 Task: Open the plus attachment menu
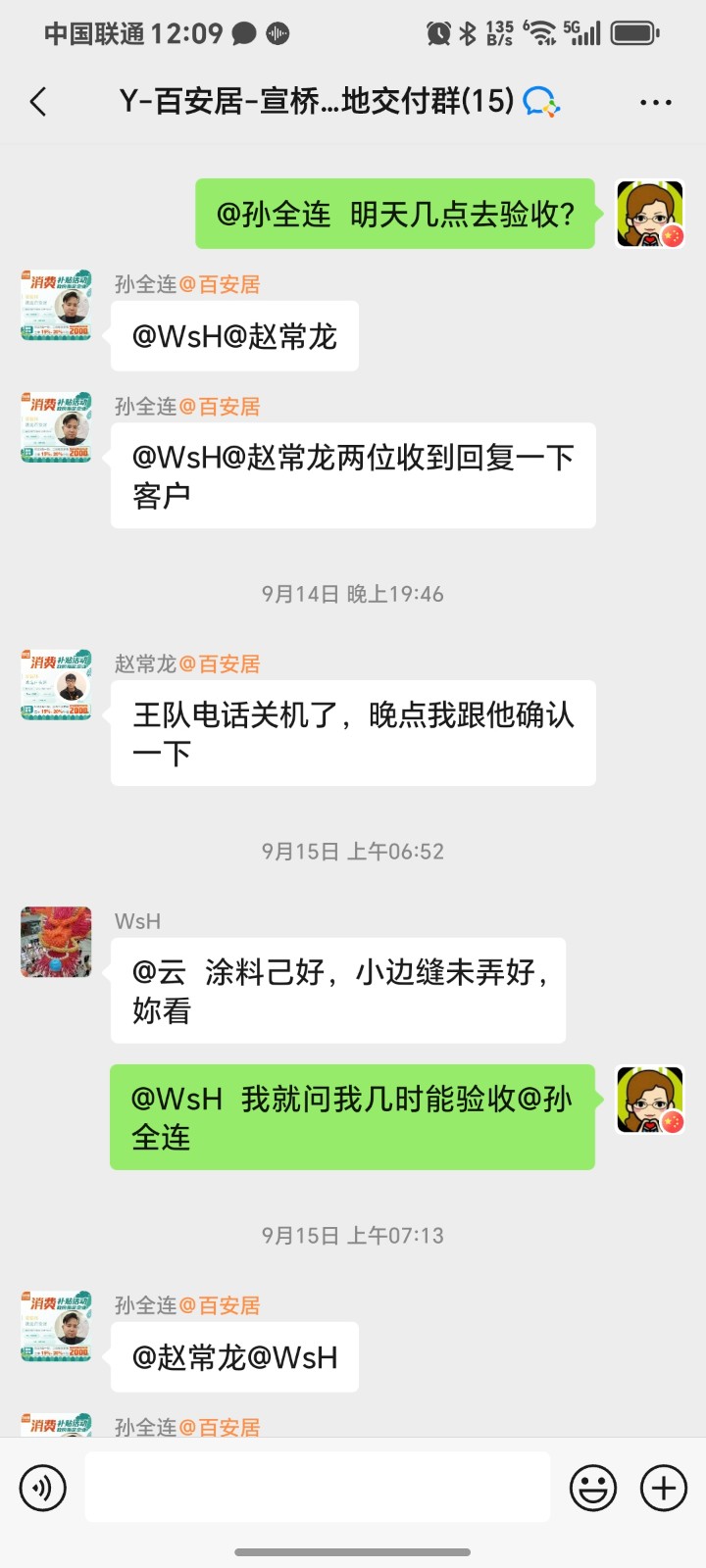(664, 1488)
